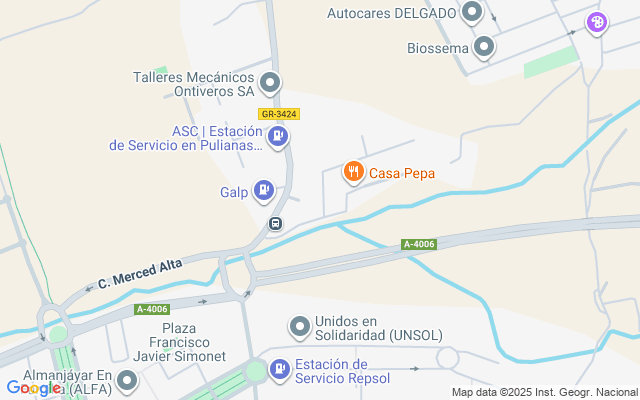The image size is (640, 400).
Task: Select the Estación de Servicio Repsol pin
Action: click(x=280, y=369)
